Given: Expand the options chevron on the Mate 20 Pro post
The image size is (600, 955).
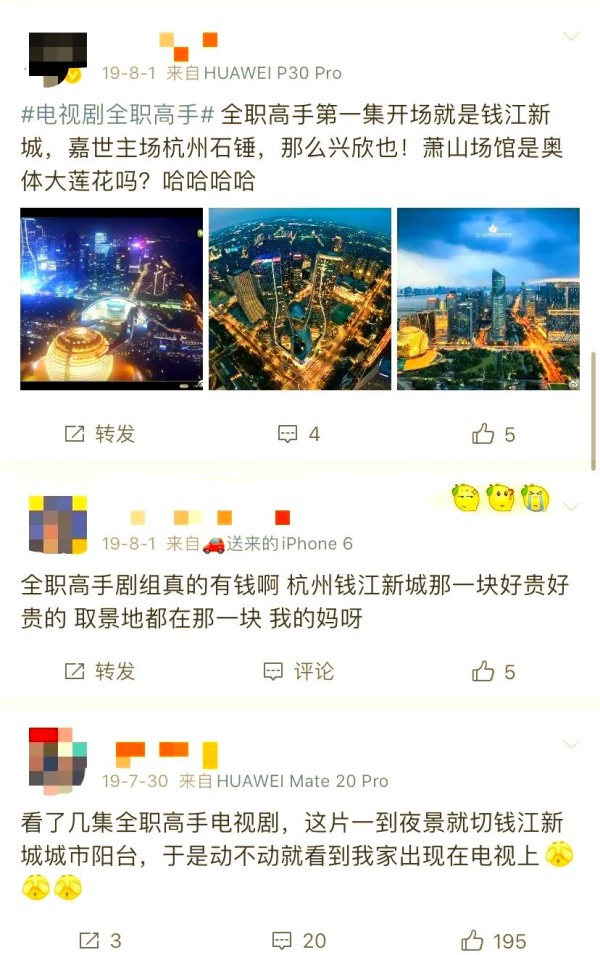Looking at the screenshot, I should (x=571, y=745).
